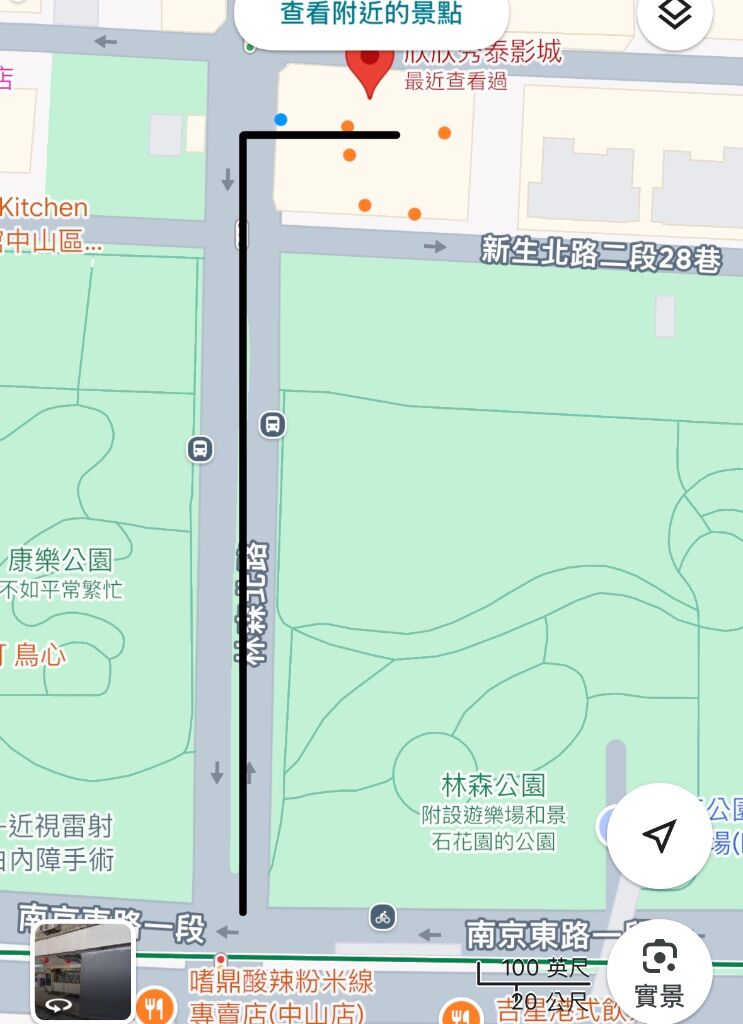Tap the bike share station marker

[382, 915]
